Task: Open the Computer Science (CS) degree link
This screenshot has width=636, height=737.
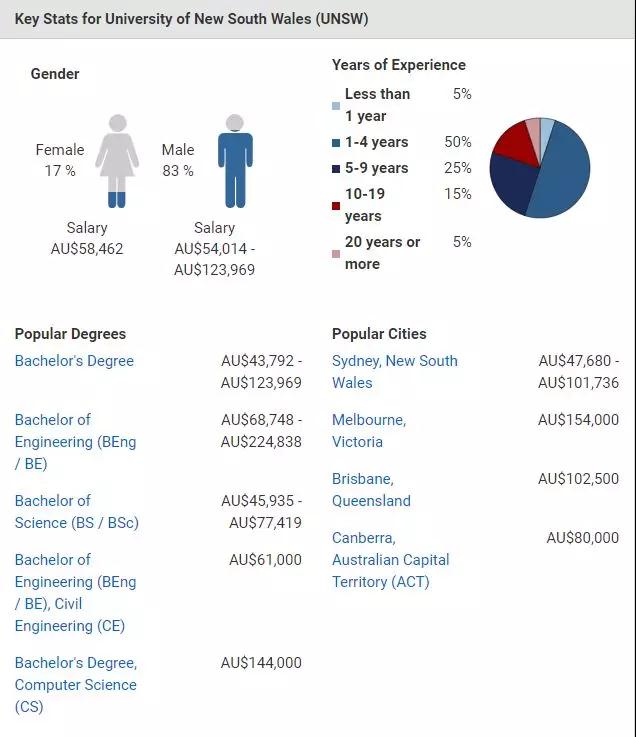Action: [75, 684]
